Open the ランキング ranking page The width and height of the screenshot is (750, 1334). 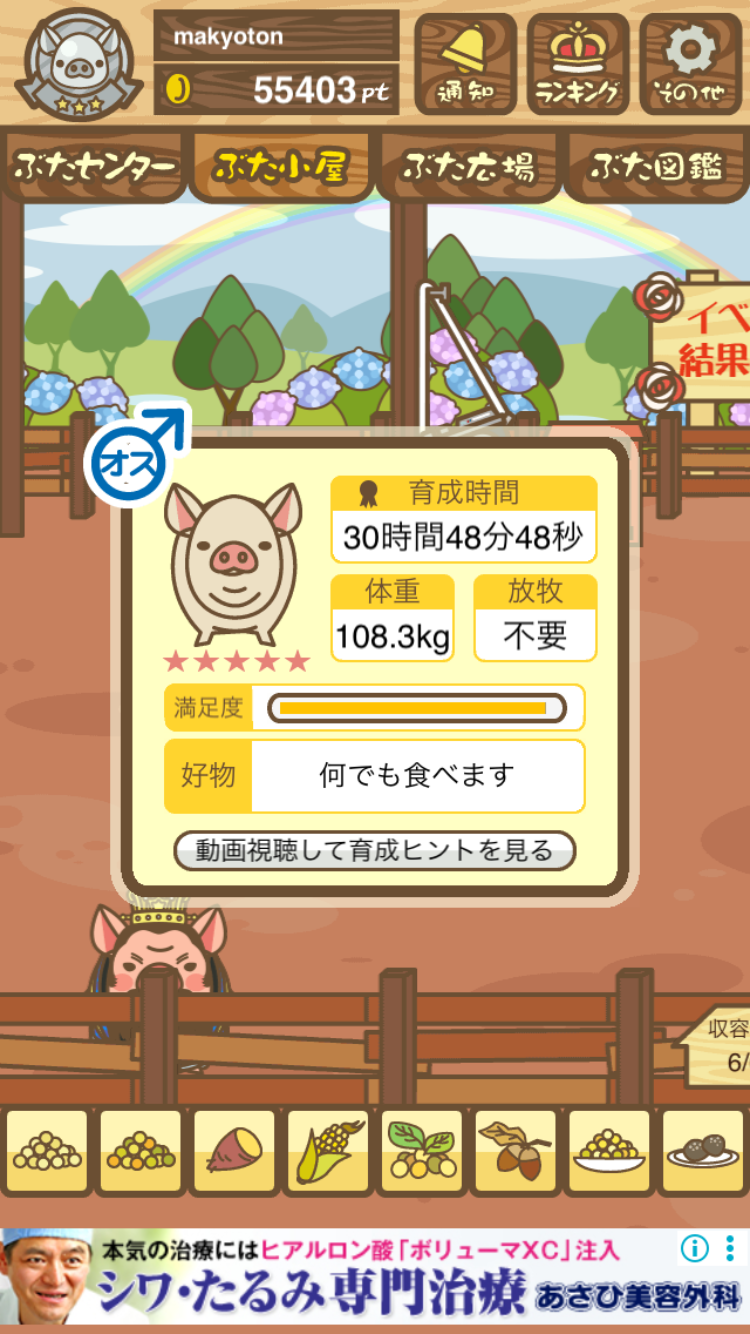(x=578, y=64)
